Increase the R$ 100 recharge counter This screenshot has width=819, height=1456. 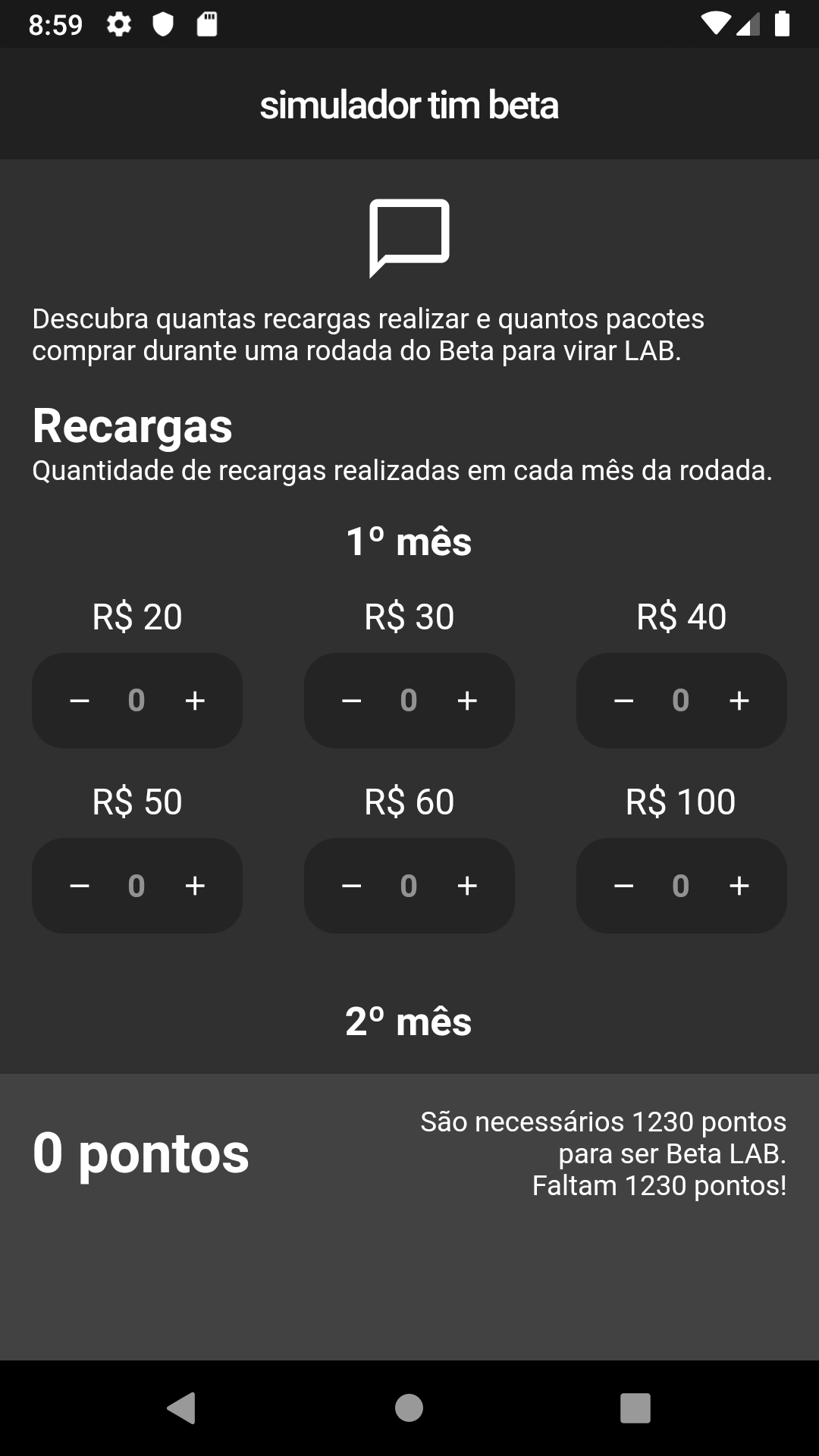tap(739, 885)
